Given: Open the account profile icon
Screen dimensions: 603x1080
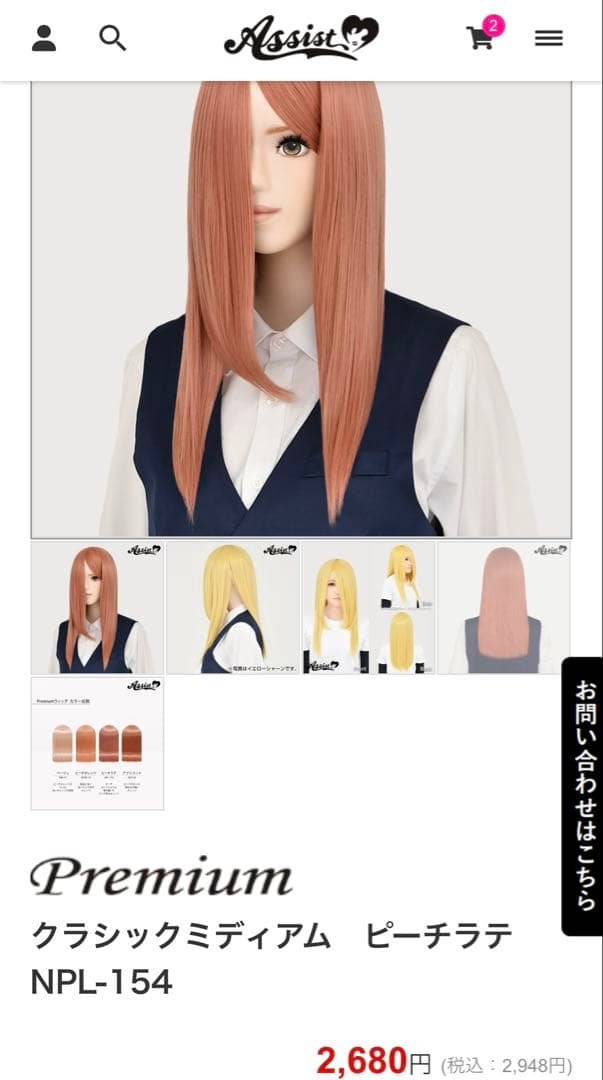Looking at the screenshot, I should (x=44, y=39).
